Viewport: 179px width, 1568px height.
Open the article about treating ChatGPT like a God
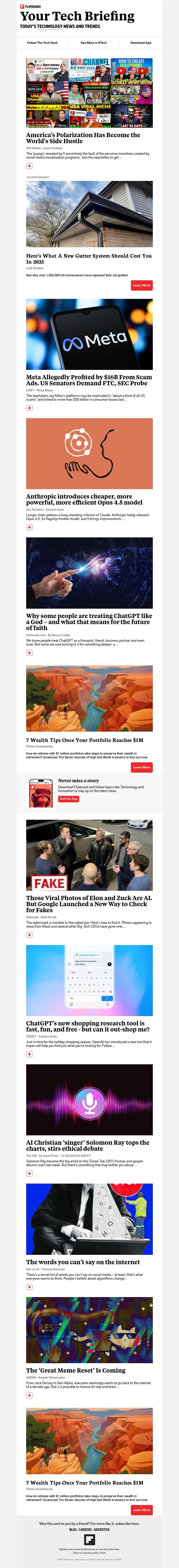pyautogui.click(x=89, y=621)
